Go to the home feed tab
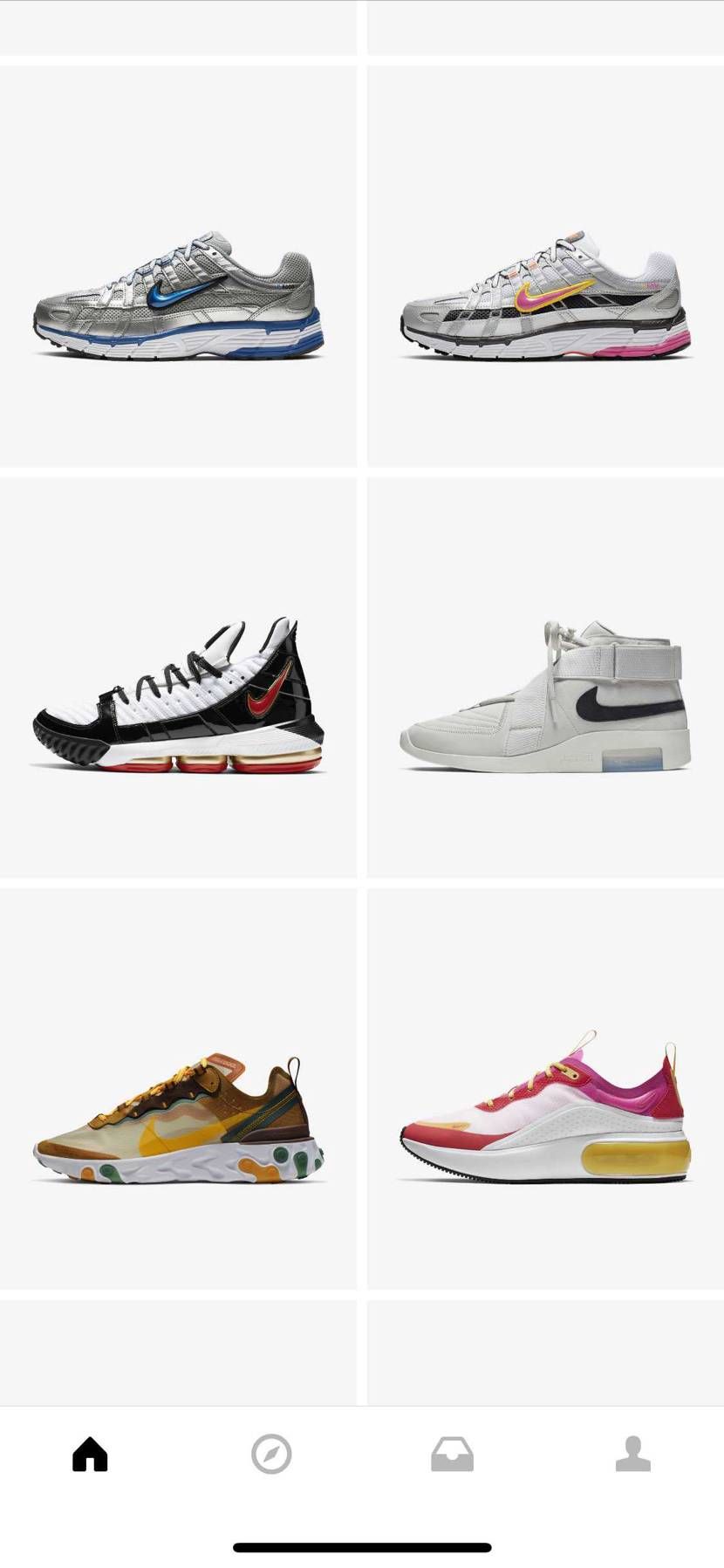This screenshot has width=724, height=1568. [x=90, y=1455]
